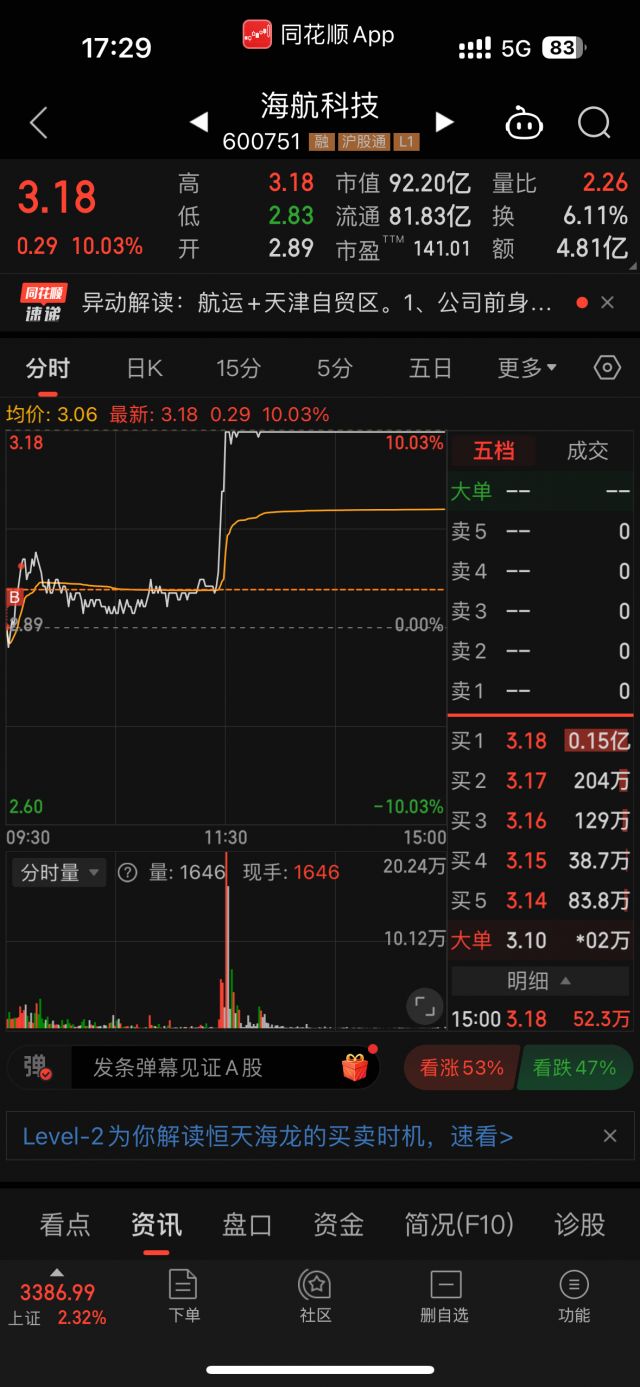Close the Level-2 promotion banner
Viewport: 640px width, 1387px height.
[x=610, y=1136]
